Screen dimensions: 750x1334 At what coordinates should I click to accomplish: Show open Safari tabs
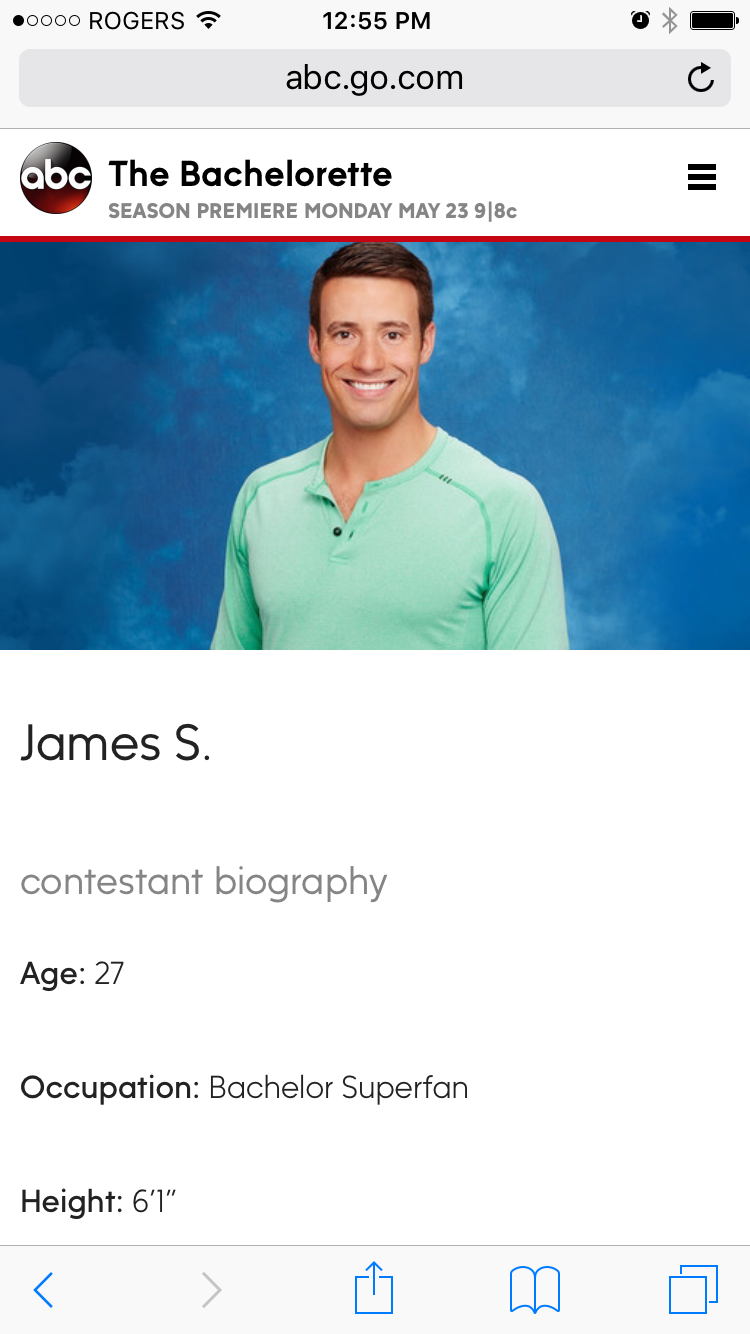pos(693,1289)
